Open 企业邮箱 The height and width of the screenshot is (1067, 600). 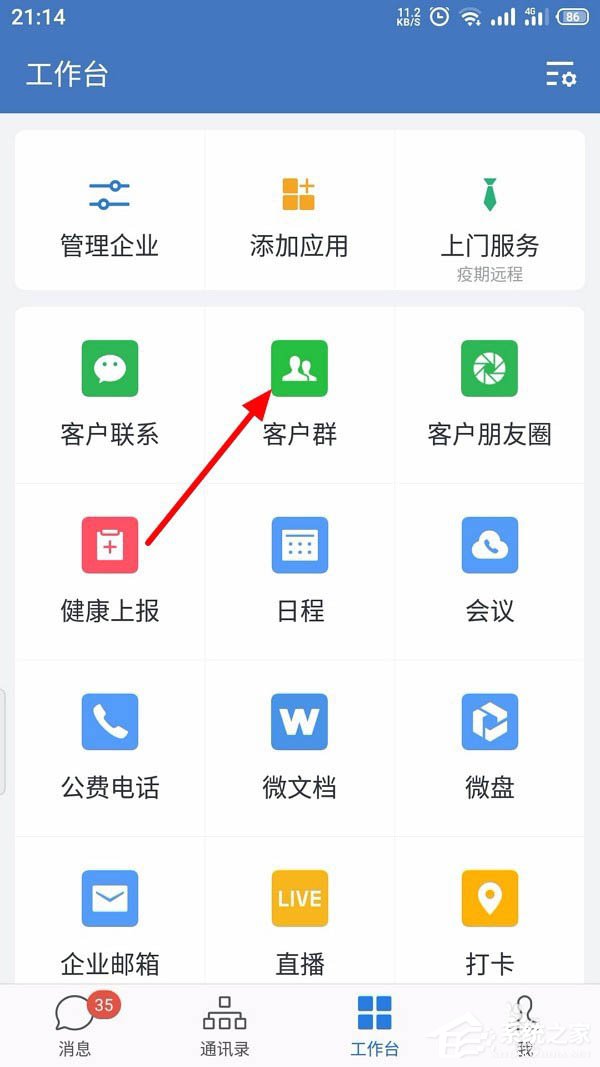click(110, 922)
